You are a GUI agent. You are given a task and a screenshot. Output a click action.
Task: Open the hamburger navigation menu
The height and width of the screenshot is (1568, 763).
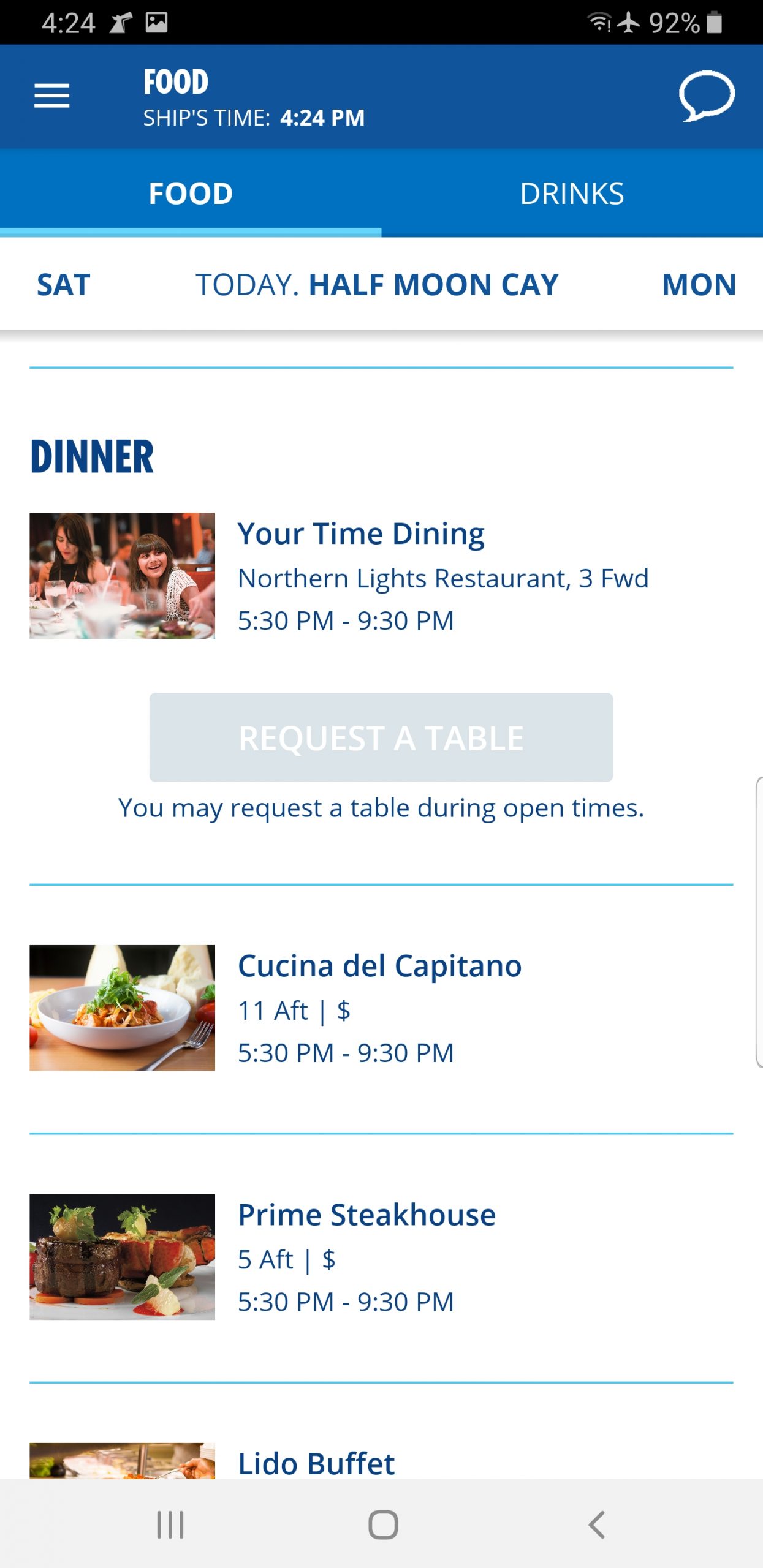pos(51,96)
